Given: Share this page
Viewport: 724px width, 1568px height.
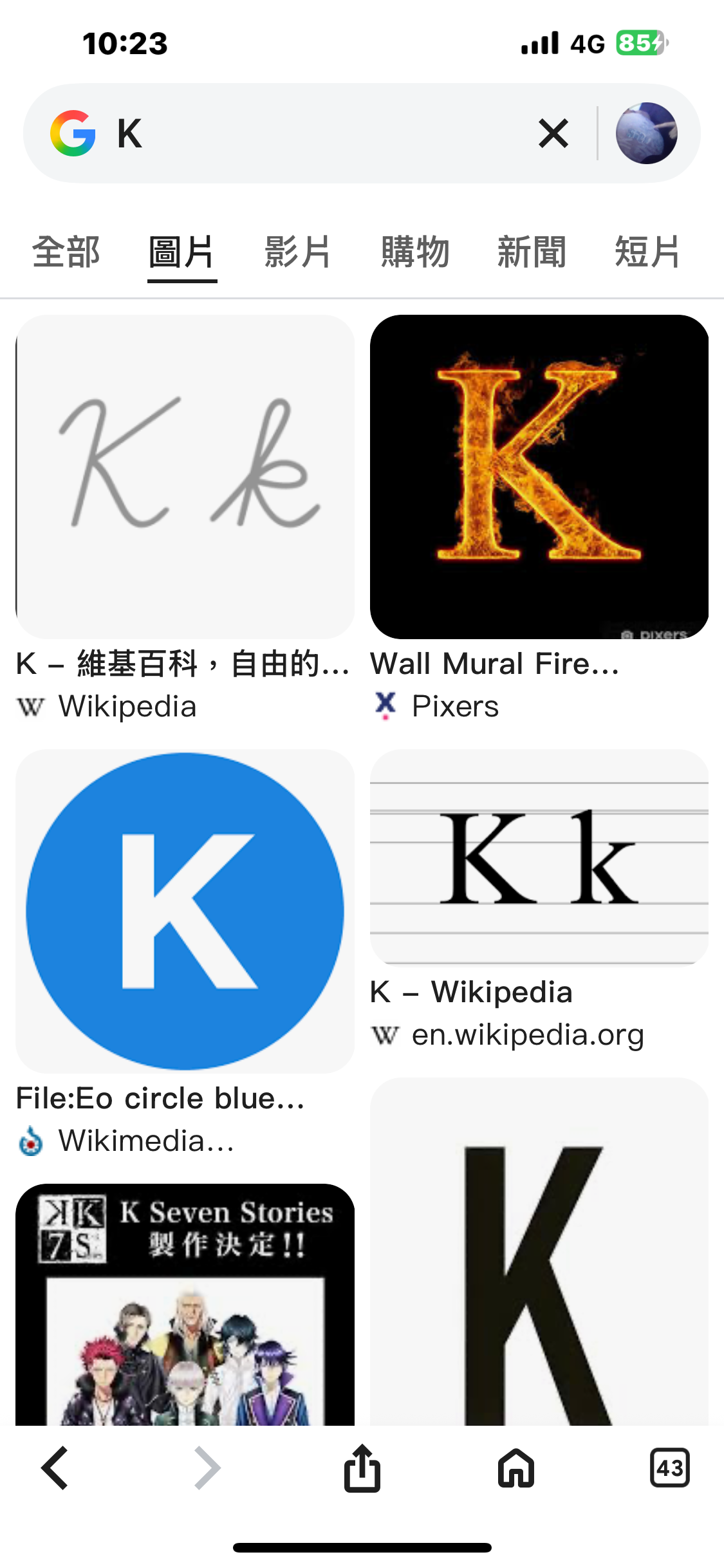Looking at the screenshot, I should [x=362, y=1468].
